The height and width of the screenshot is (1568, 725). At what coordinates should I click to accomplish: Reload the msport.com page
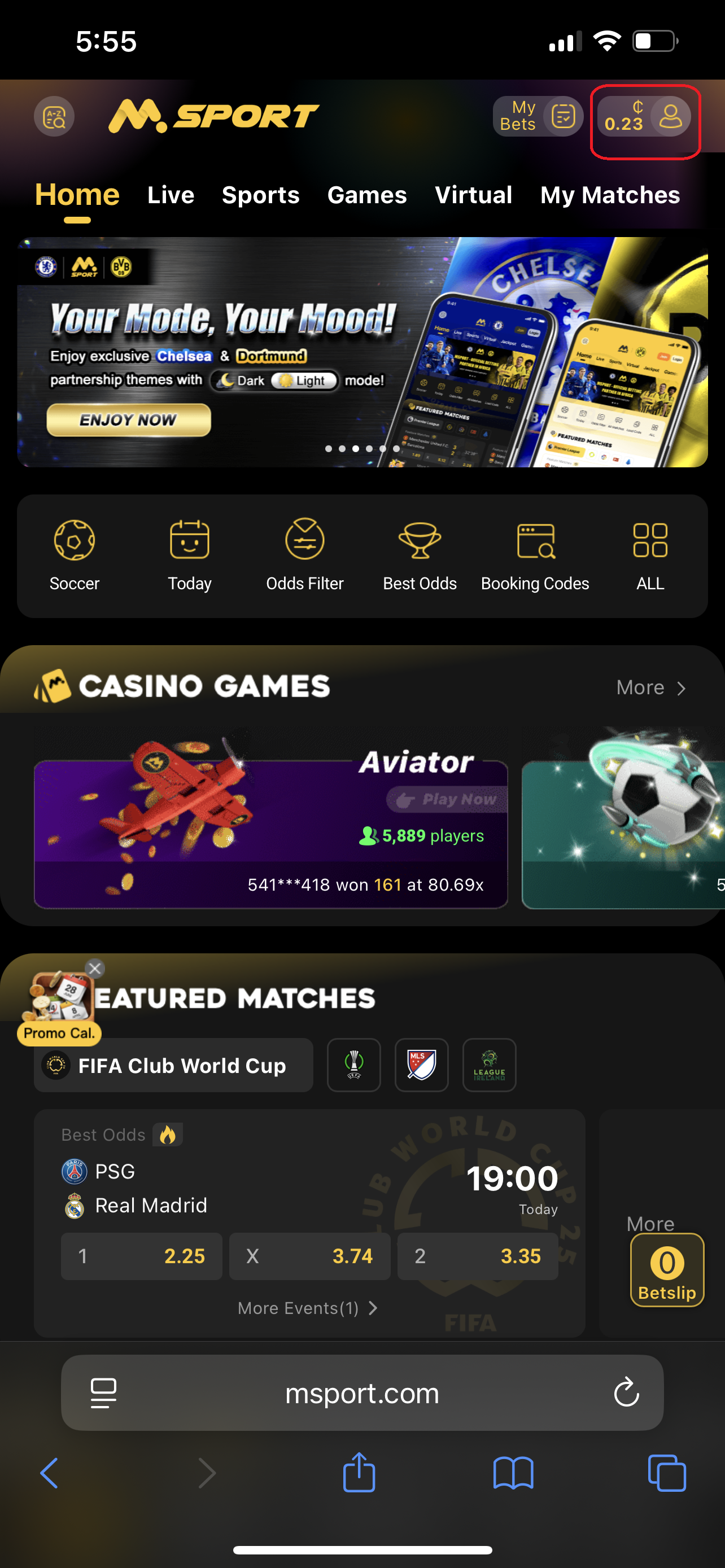coord(626,1392)
